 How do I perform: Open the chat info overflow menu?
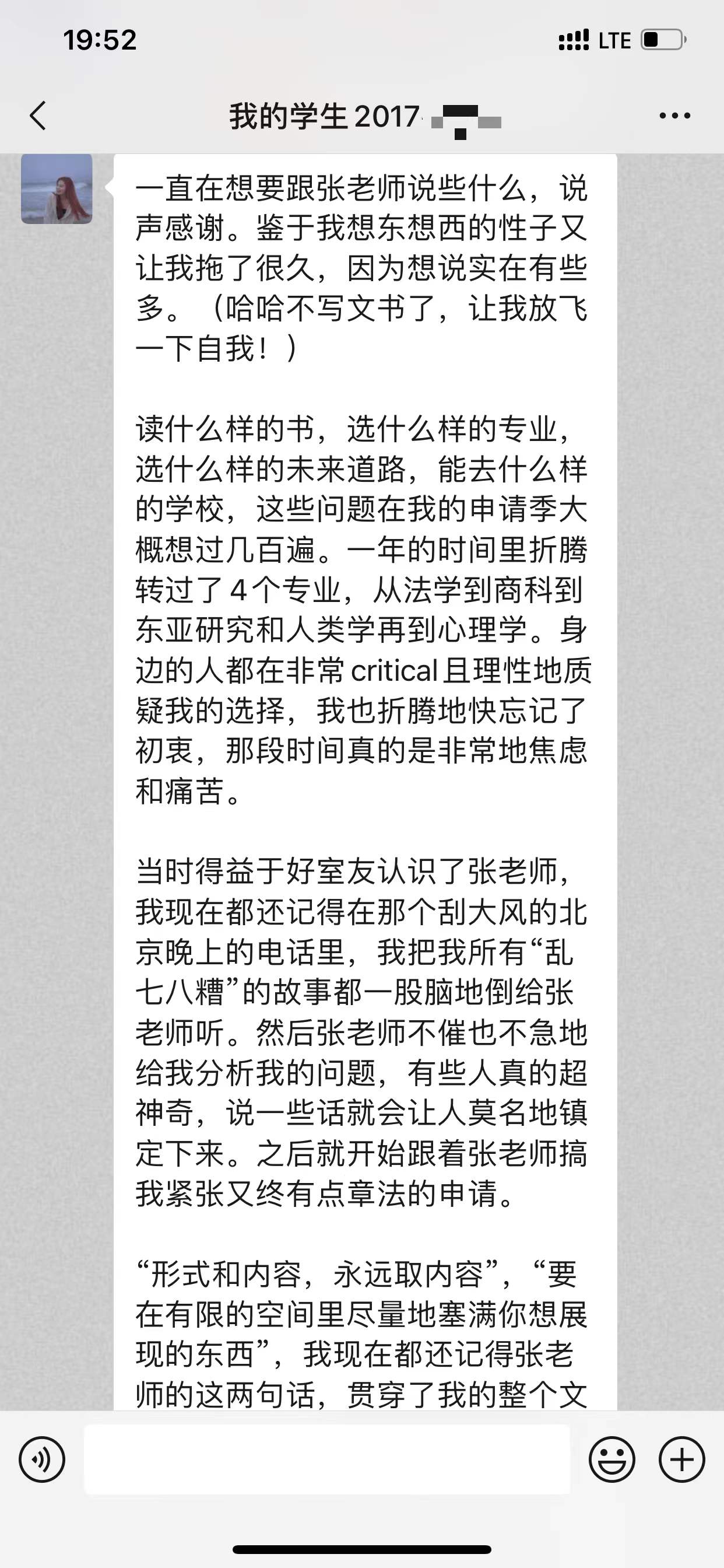[x=674, y=116]
